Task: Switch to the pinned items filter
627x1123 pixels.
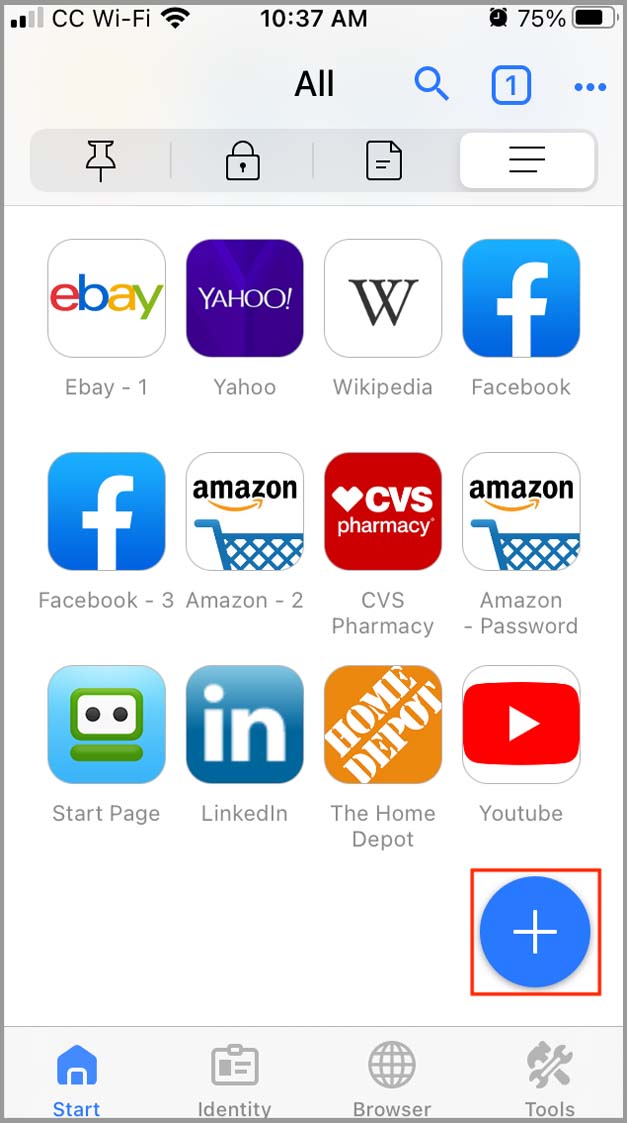Action: click(x=100, y=160)
